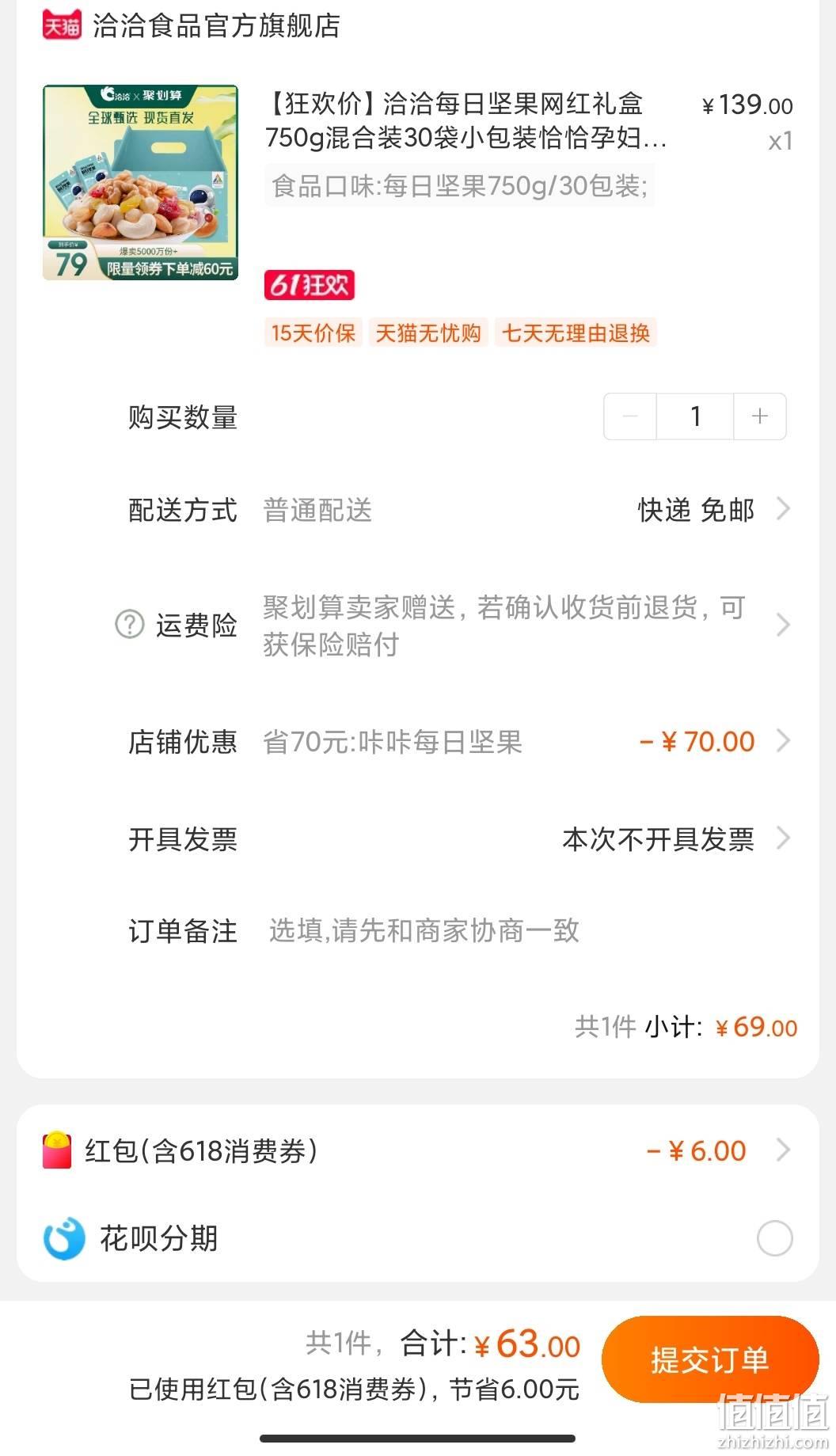Select 花呗分期 installment radio button
Image resolution: width=836 pixels, height=1456 pixels.
774,1238
